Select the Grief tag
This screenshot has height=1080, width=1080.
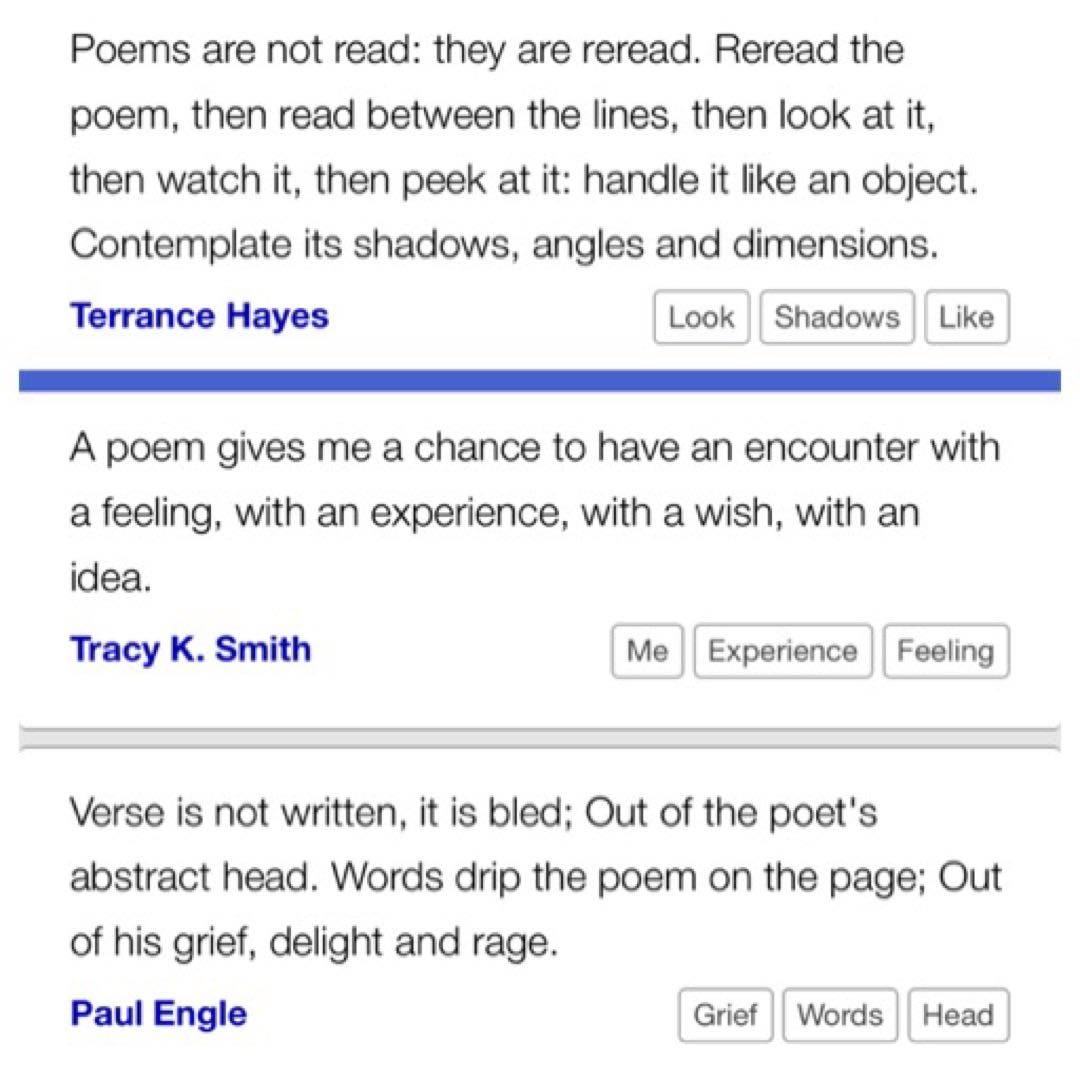tap(725, 1015)
